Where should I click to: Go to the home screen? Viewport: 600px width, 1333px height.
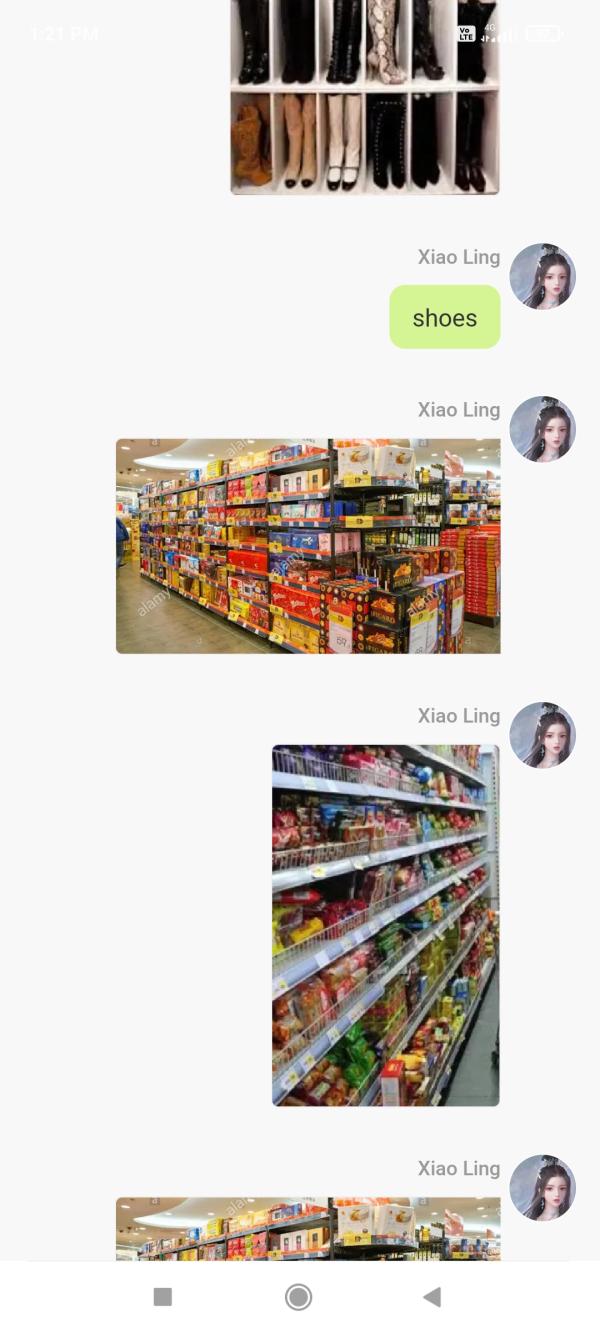click(x=298, y=1297)
